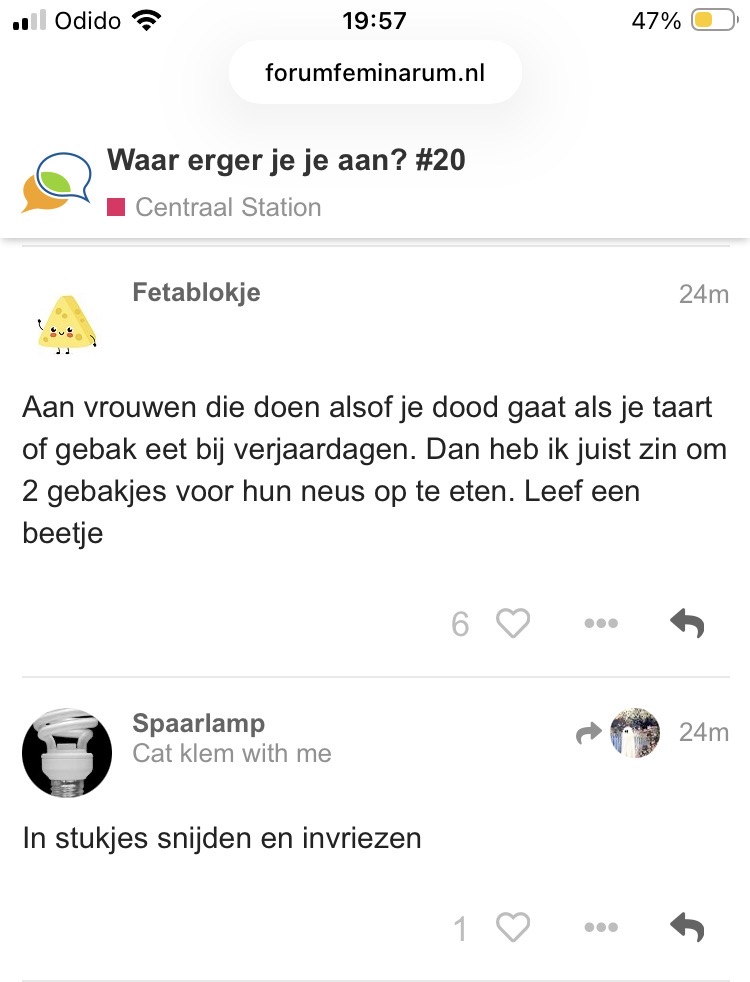The height and width of the screenshot is (982, 750).
Task: Reply to Fetablokje's post
Action: 687,624
